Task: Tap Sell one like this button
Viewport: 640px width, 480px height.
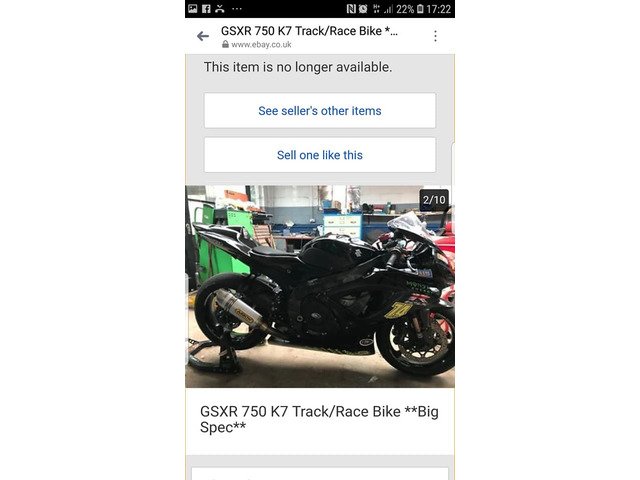Action: click(319, 155)
